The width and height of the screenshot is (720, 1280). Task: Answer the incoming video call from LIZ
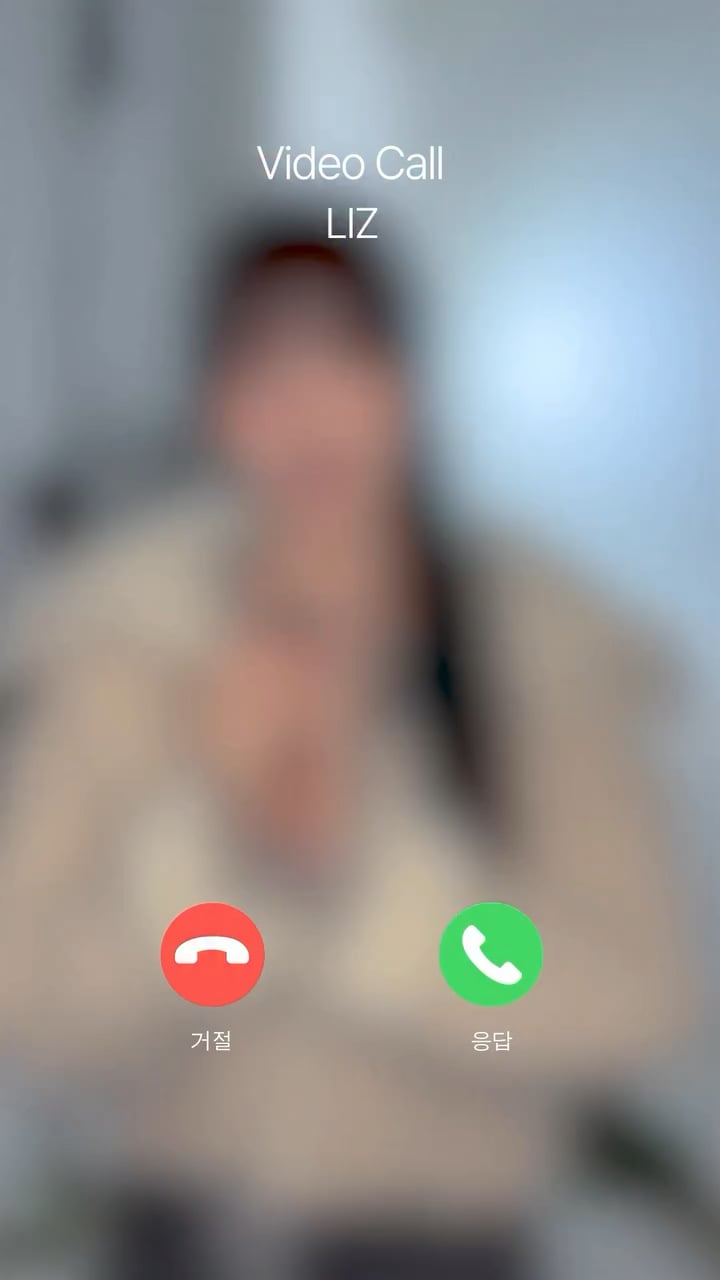point(491,954)
